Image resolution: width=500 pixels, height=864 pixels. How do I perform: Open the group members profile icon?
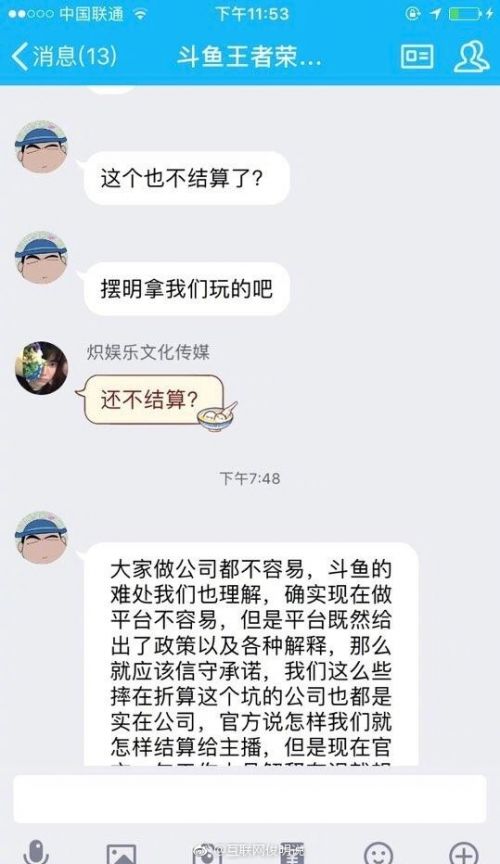click(471, 57)
